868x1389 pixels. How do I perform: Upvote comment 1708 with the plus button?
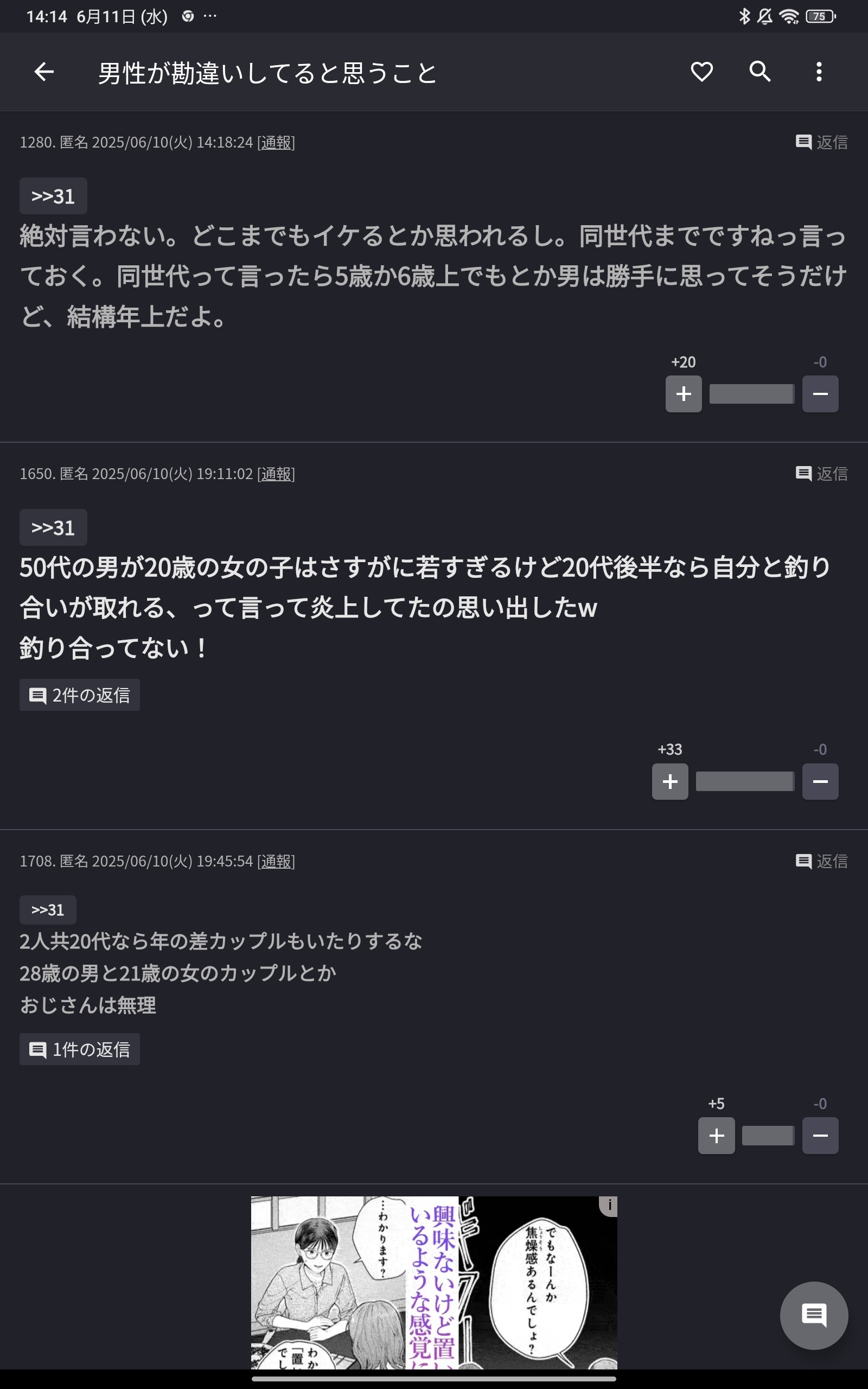point(716,1136)
